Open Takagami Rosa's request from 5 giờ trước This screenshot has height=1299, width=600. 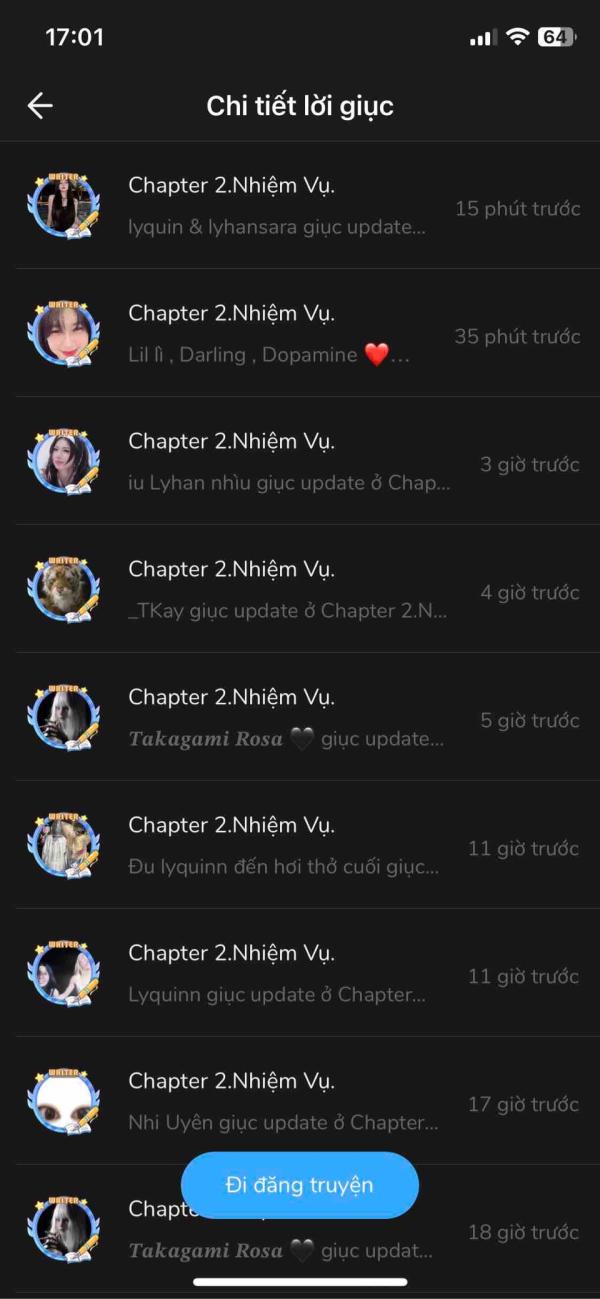point(300,717)
